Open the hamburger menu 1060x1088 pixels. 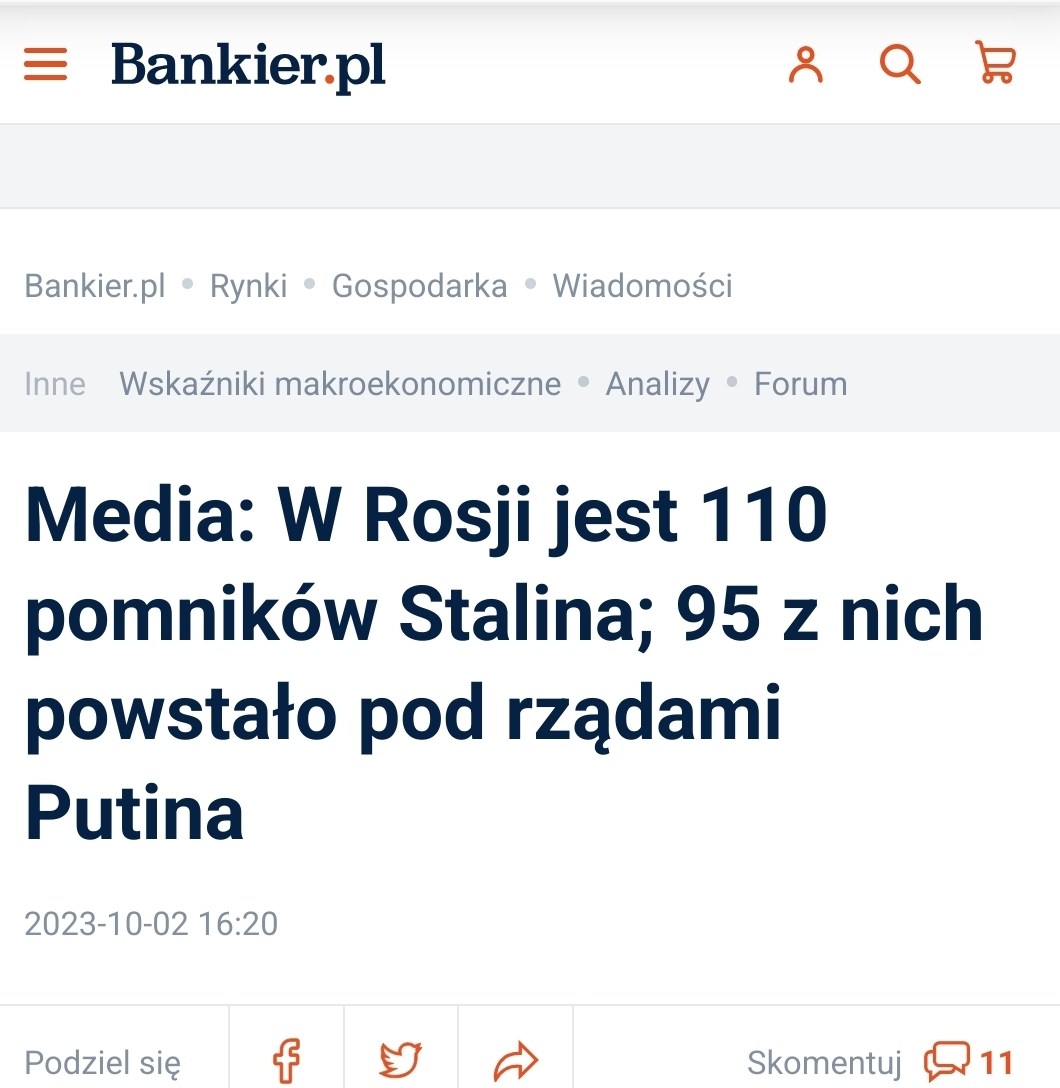[x=45, y=65]
